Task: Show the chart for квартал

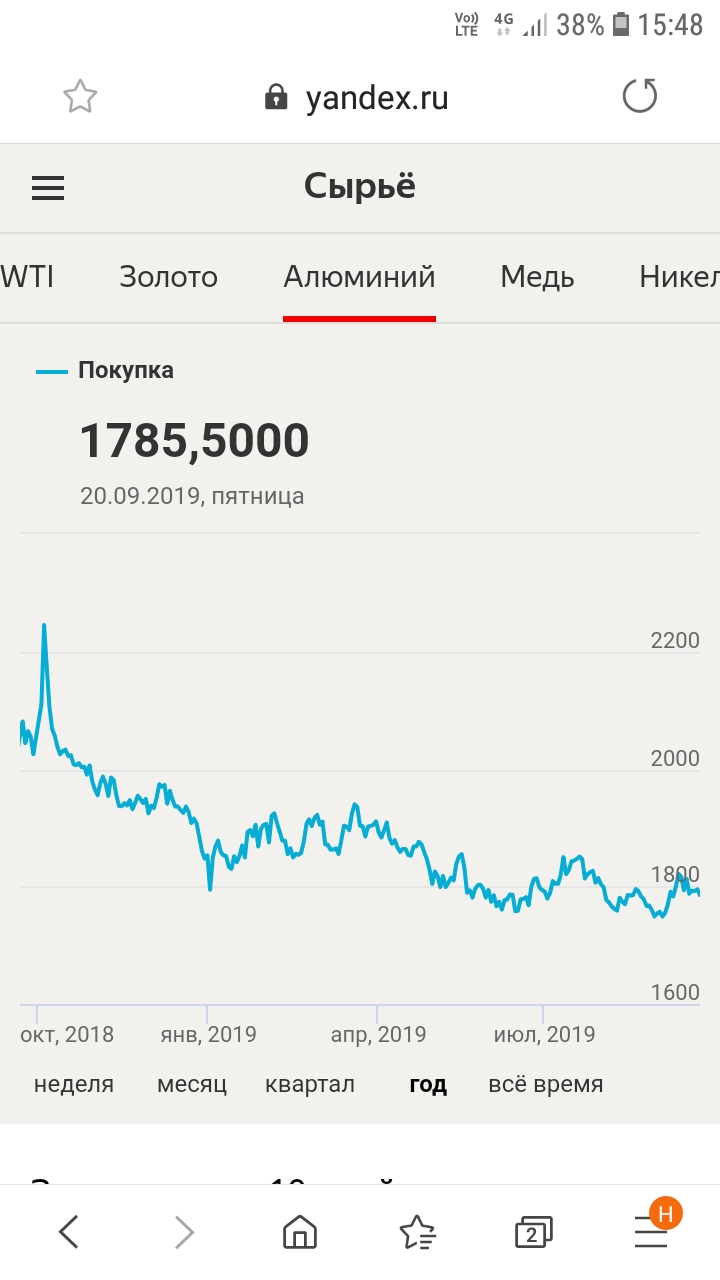Action: click(x=310, y=1084)
